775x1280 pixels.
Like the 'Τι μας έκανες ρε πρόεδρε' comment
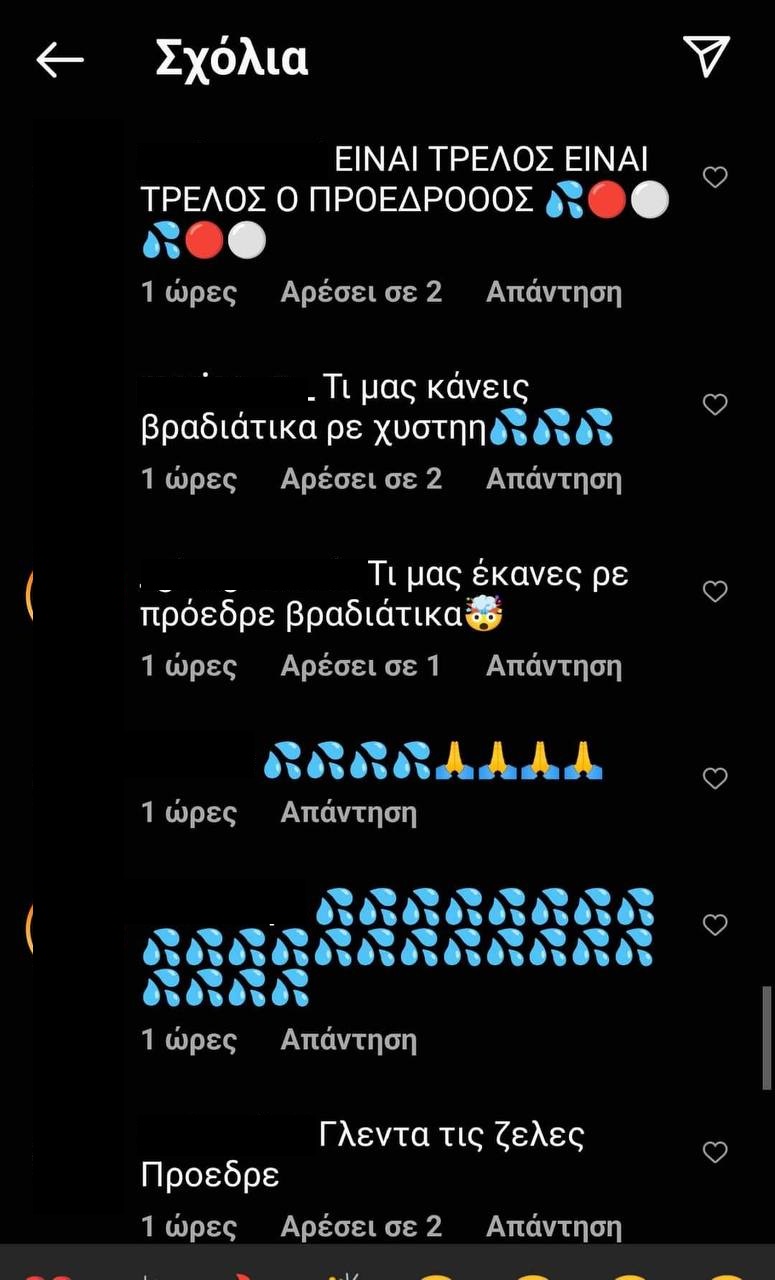click(714, 592)
